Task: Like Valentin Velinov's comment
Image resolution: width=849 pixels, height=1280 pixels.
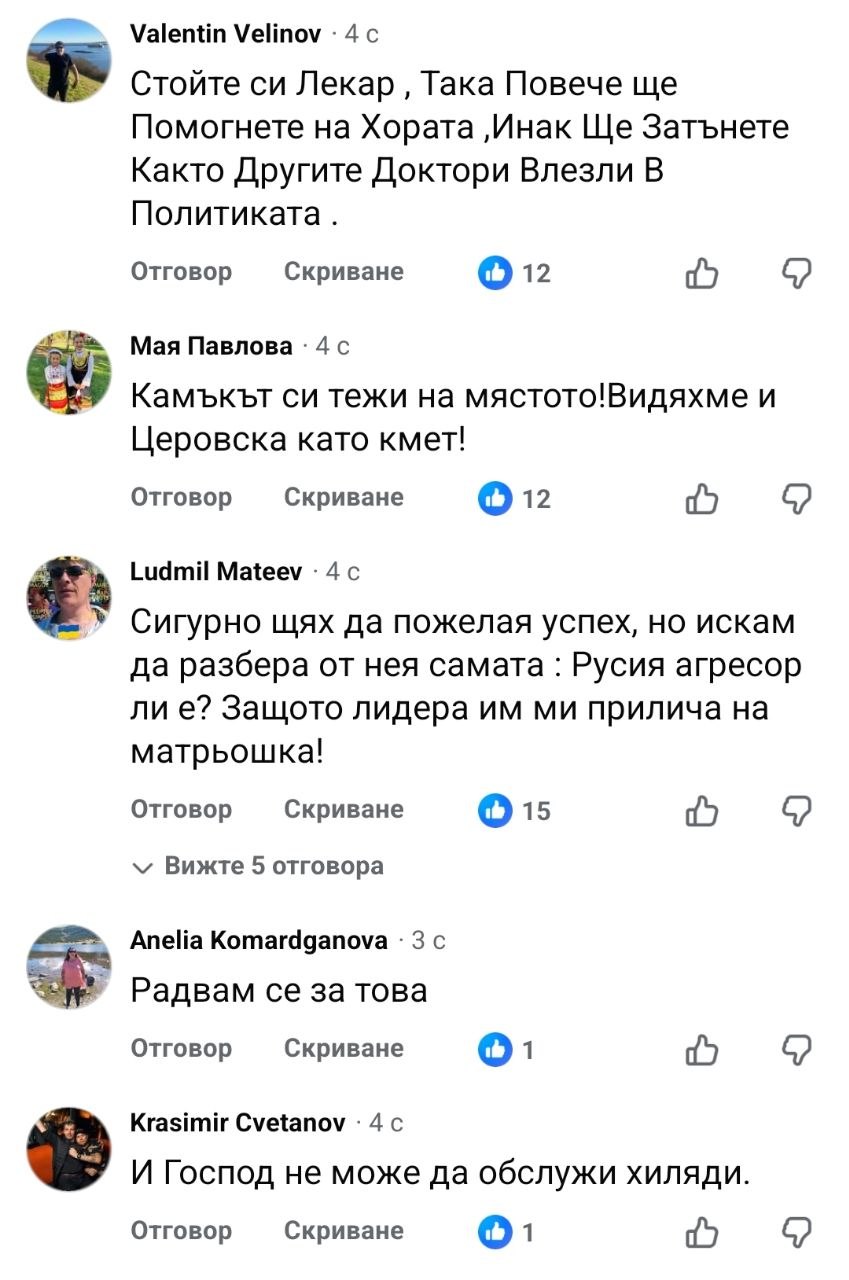Action: (702, 273)
